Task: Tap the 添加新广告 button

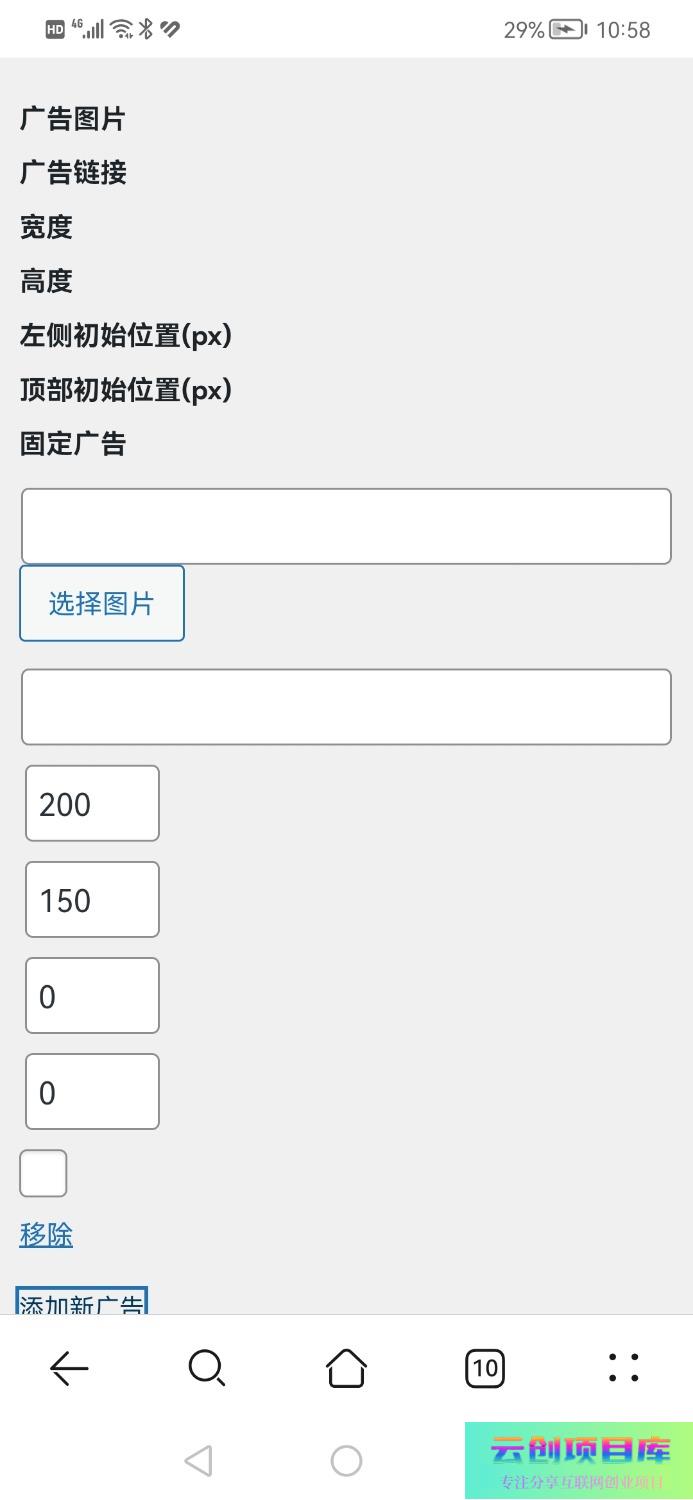Action: pos(82,1302)
